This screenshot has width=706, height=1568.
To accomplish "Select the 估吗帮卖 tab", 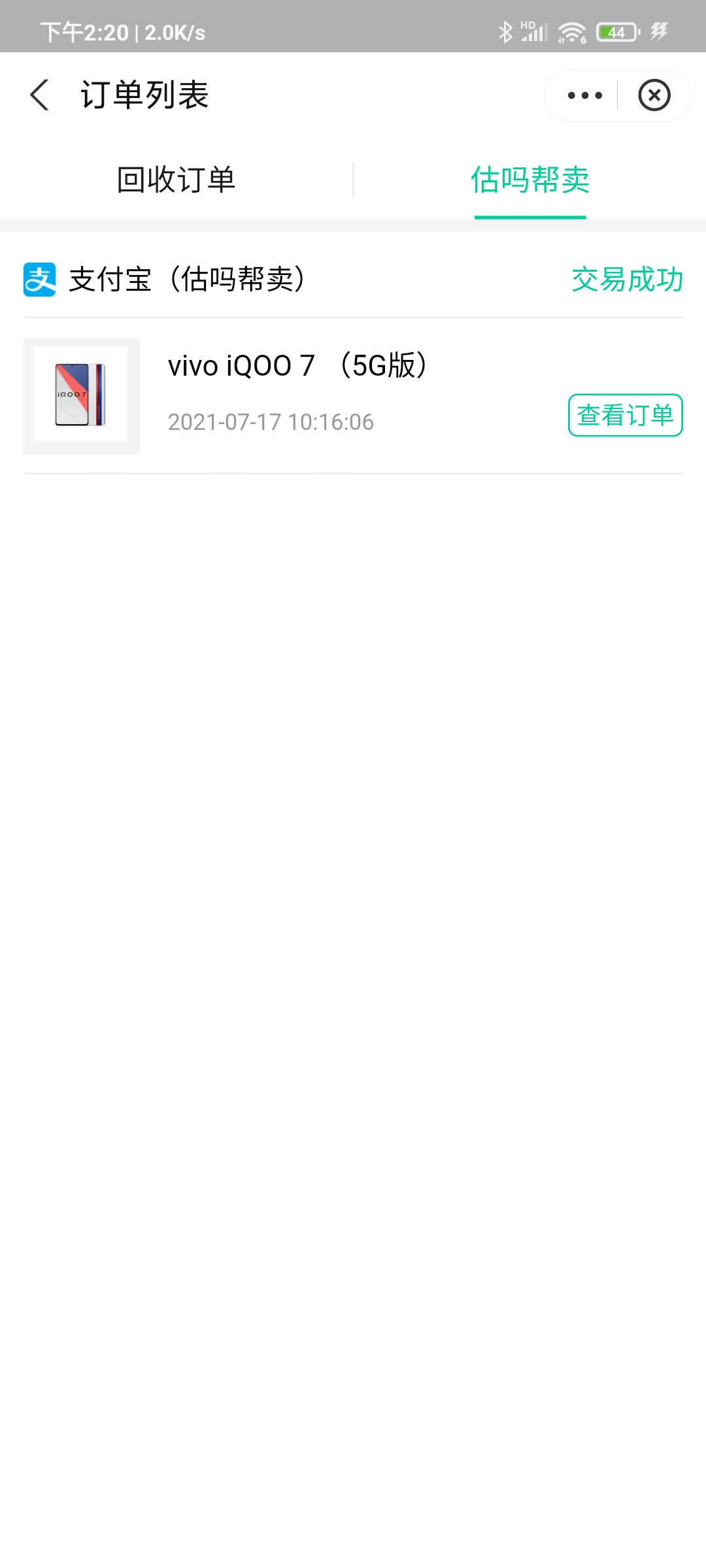I will pyautogui.click(x=530, y=180).
